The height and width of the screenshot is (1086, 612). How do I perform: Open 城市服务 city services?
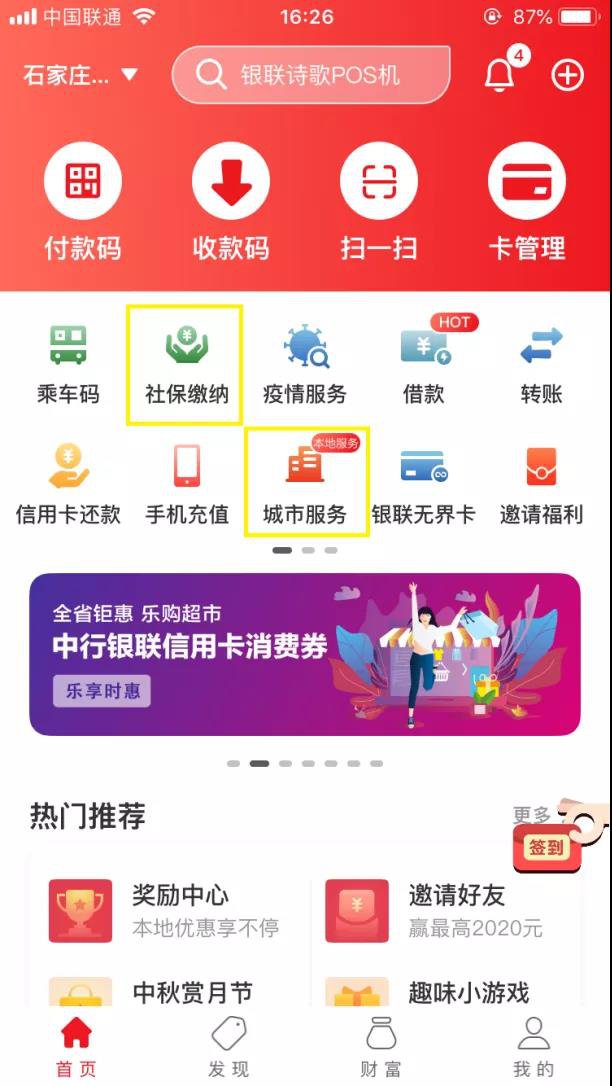point(304,484)
